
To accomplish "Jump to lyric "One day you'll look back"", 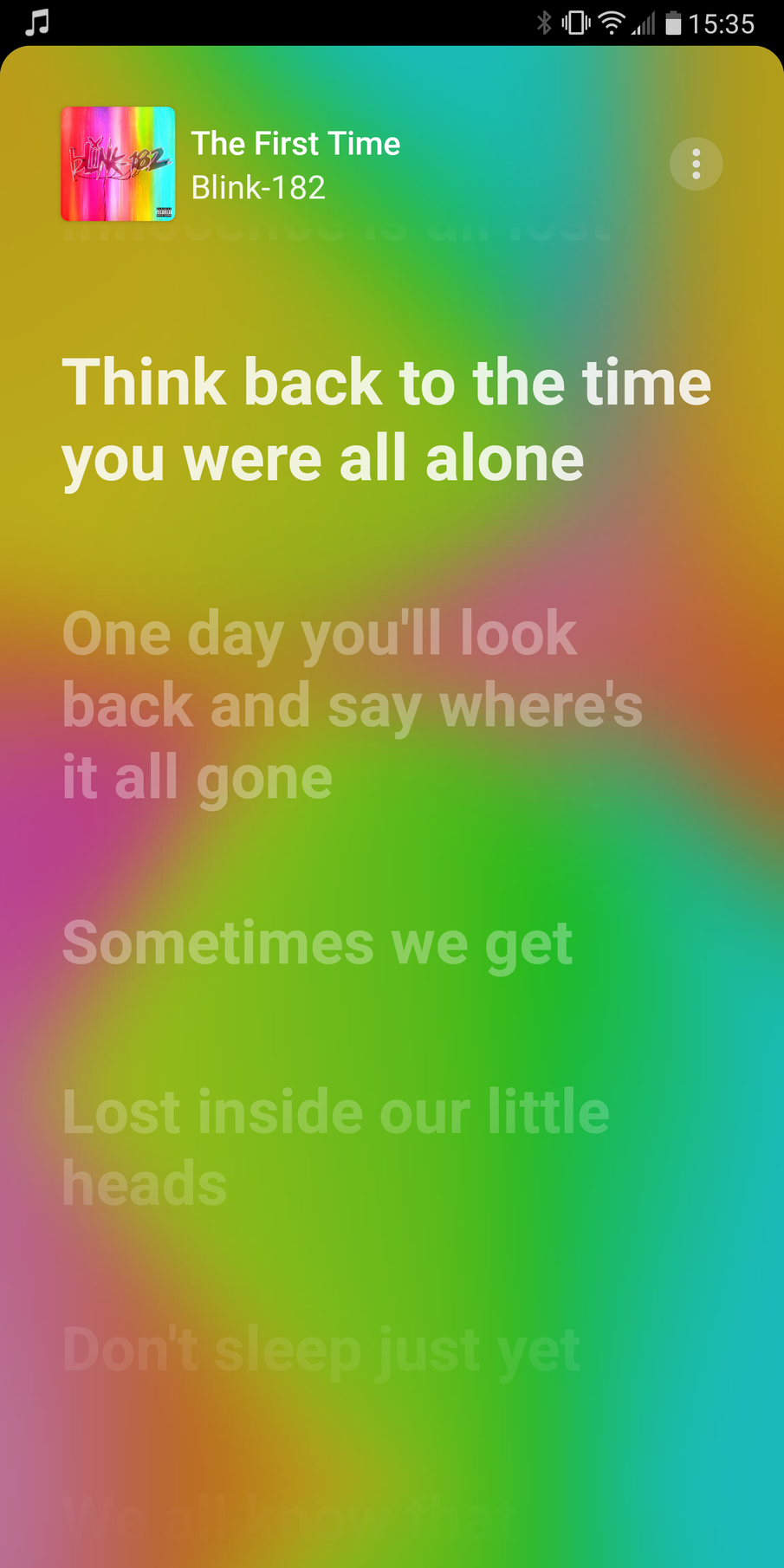I will tap(351, 705).
